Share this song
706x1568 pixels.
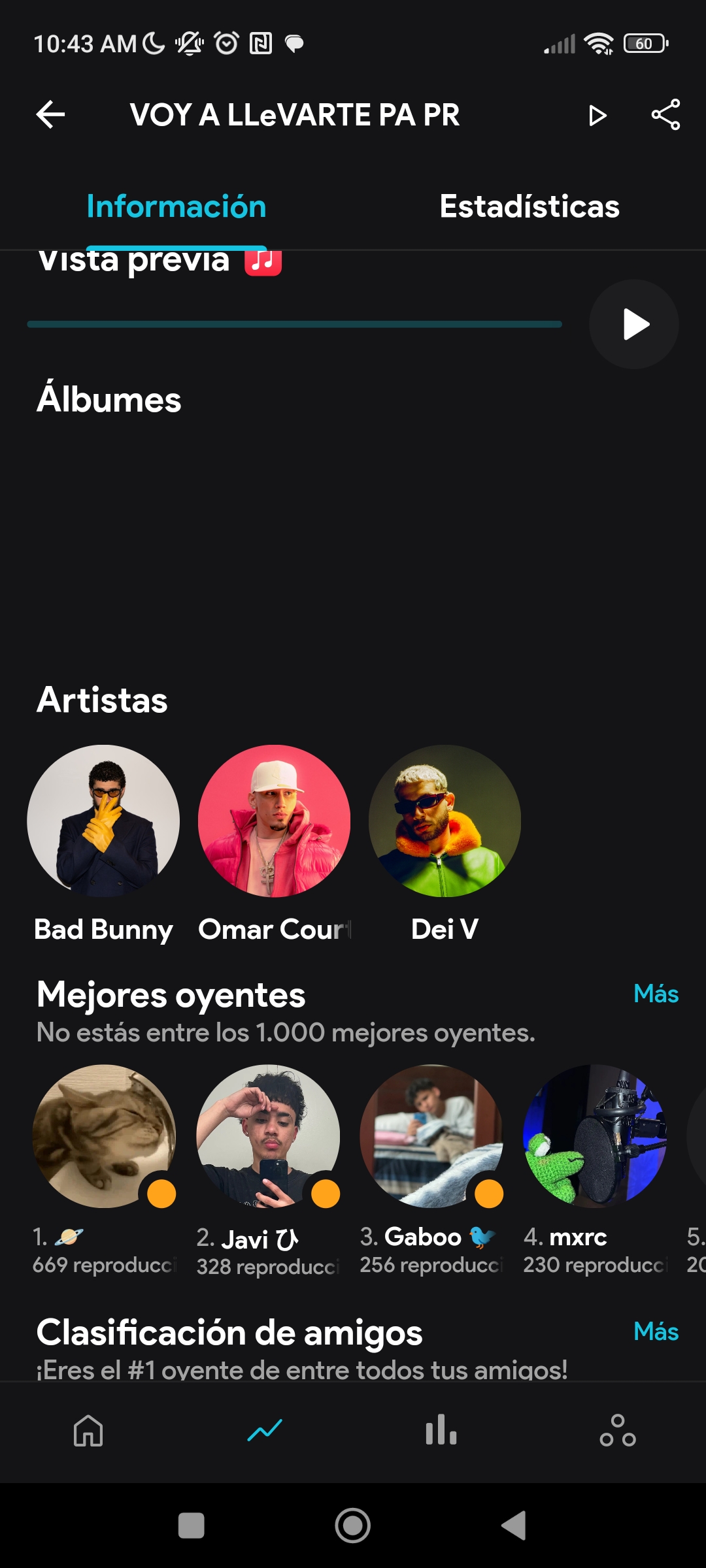tap(665, 115)
